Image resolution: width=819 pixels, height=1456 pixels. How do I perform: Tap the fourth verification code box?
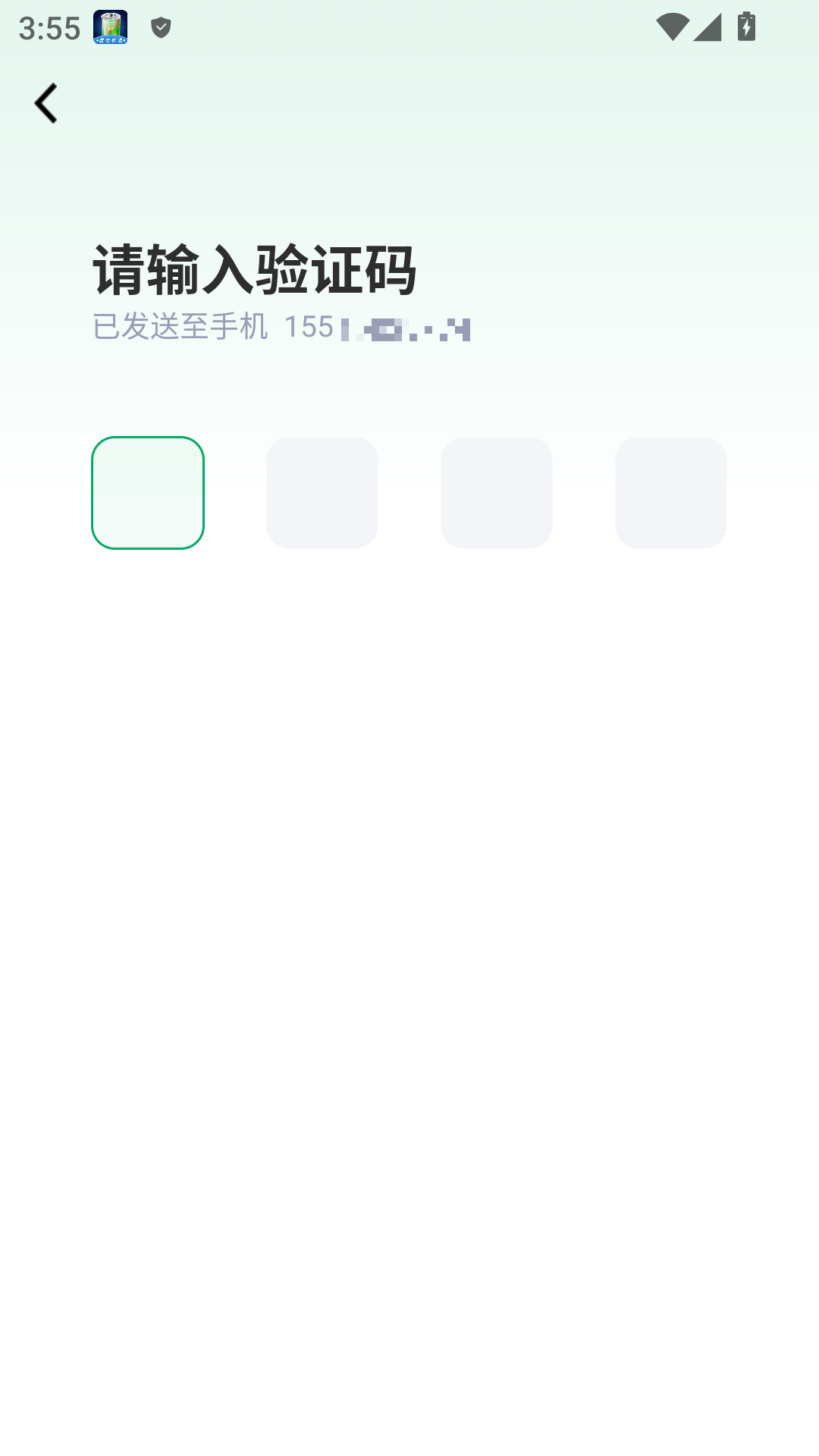[x=671, y=493]
